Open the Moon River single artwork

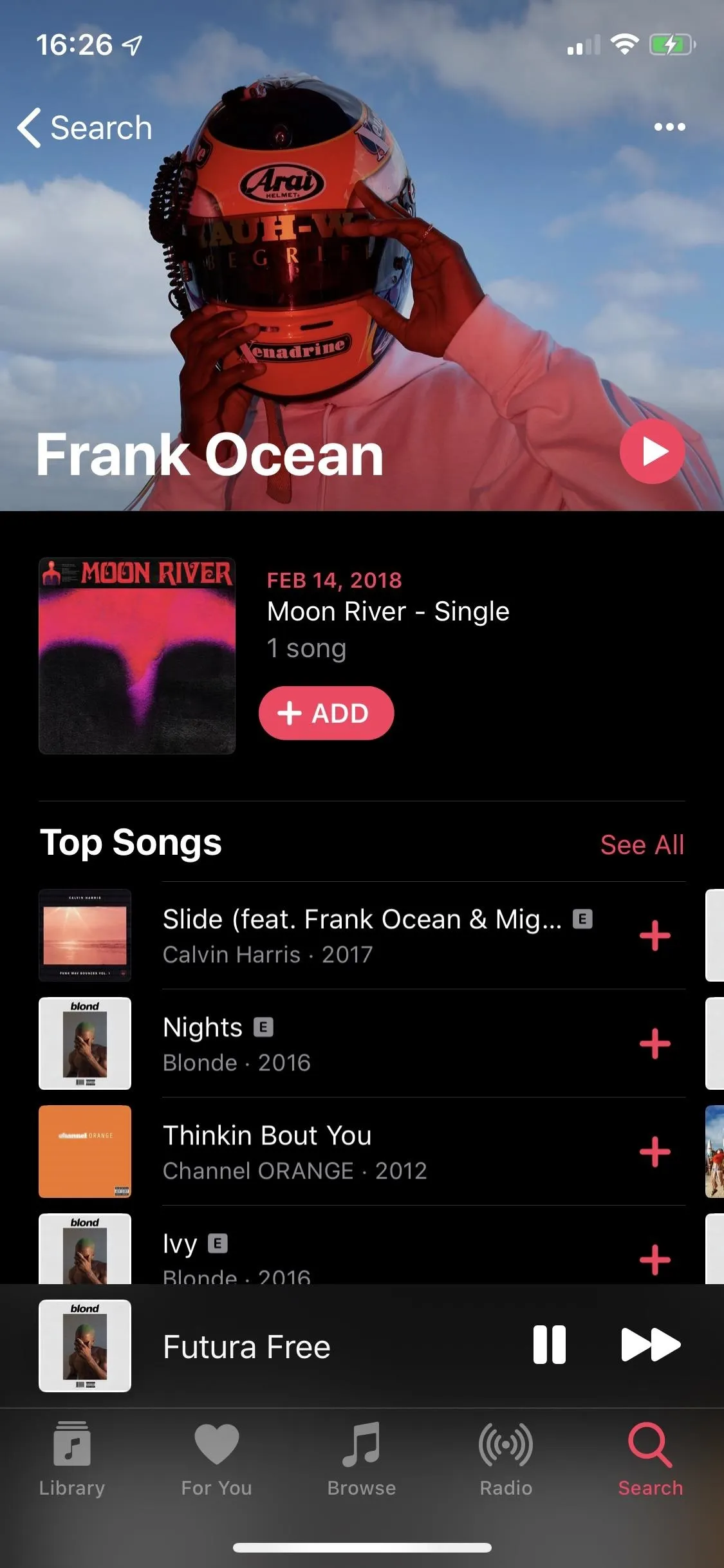coord(137,655)
